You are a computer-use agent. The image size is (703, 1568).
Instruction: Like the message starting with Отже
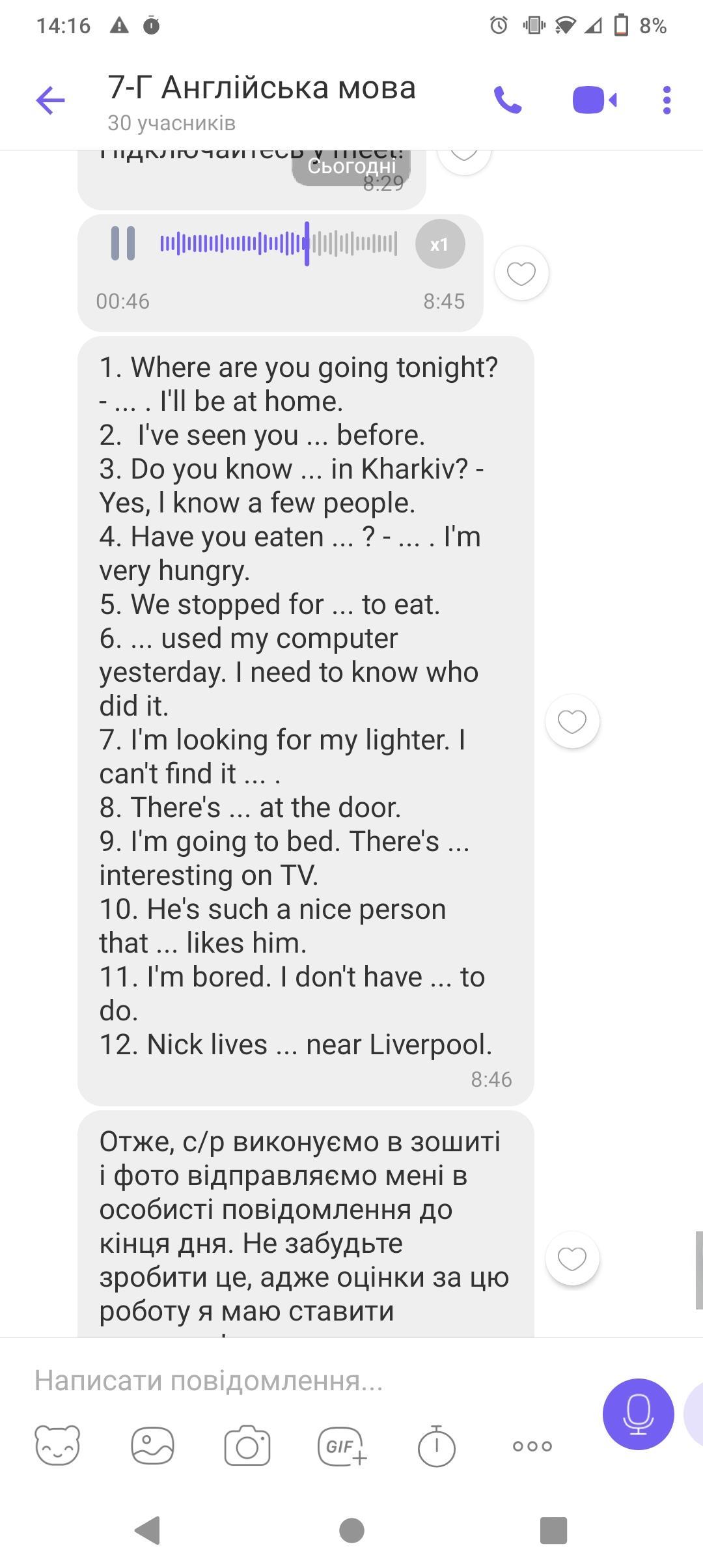(x=572, y=1258)
